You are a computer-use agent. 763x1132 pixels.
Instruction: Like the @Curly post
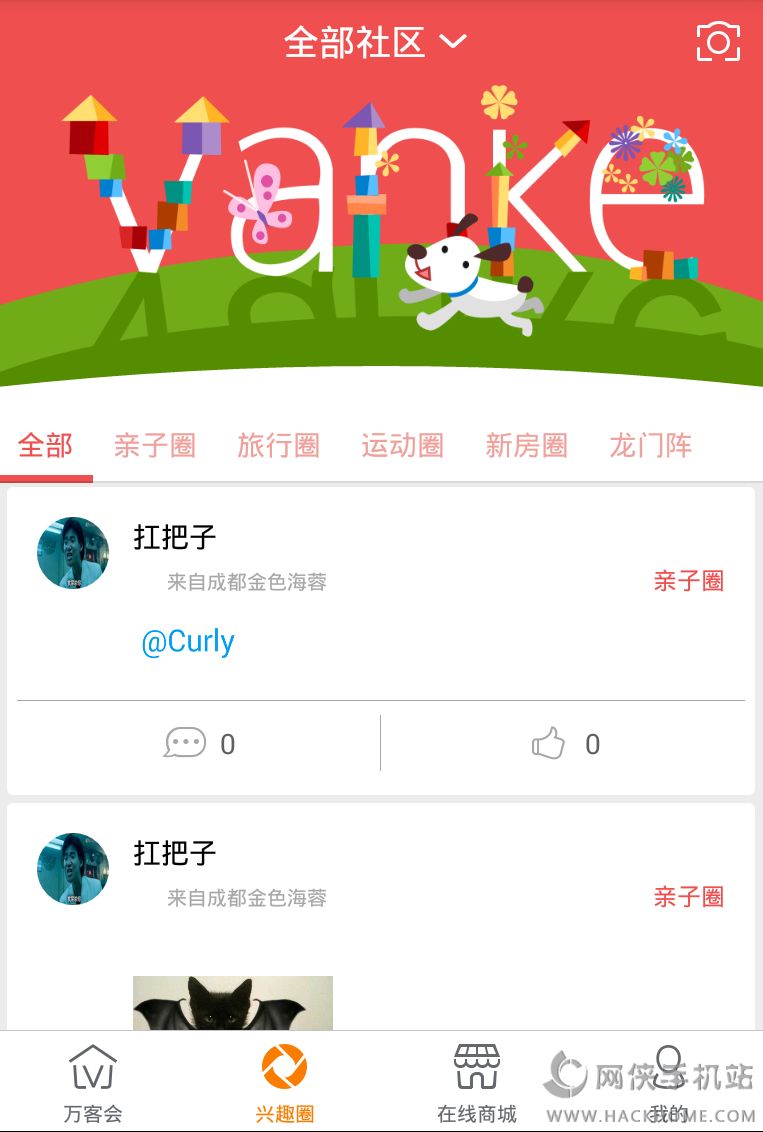pos(565,744)
